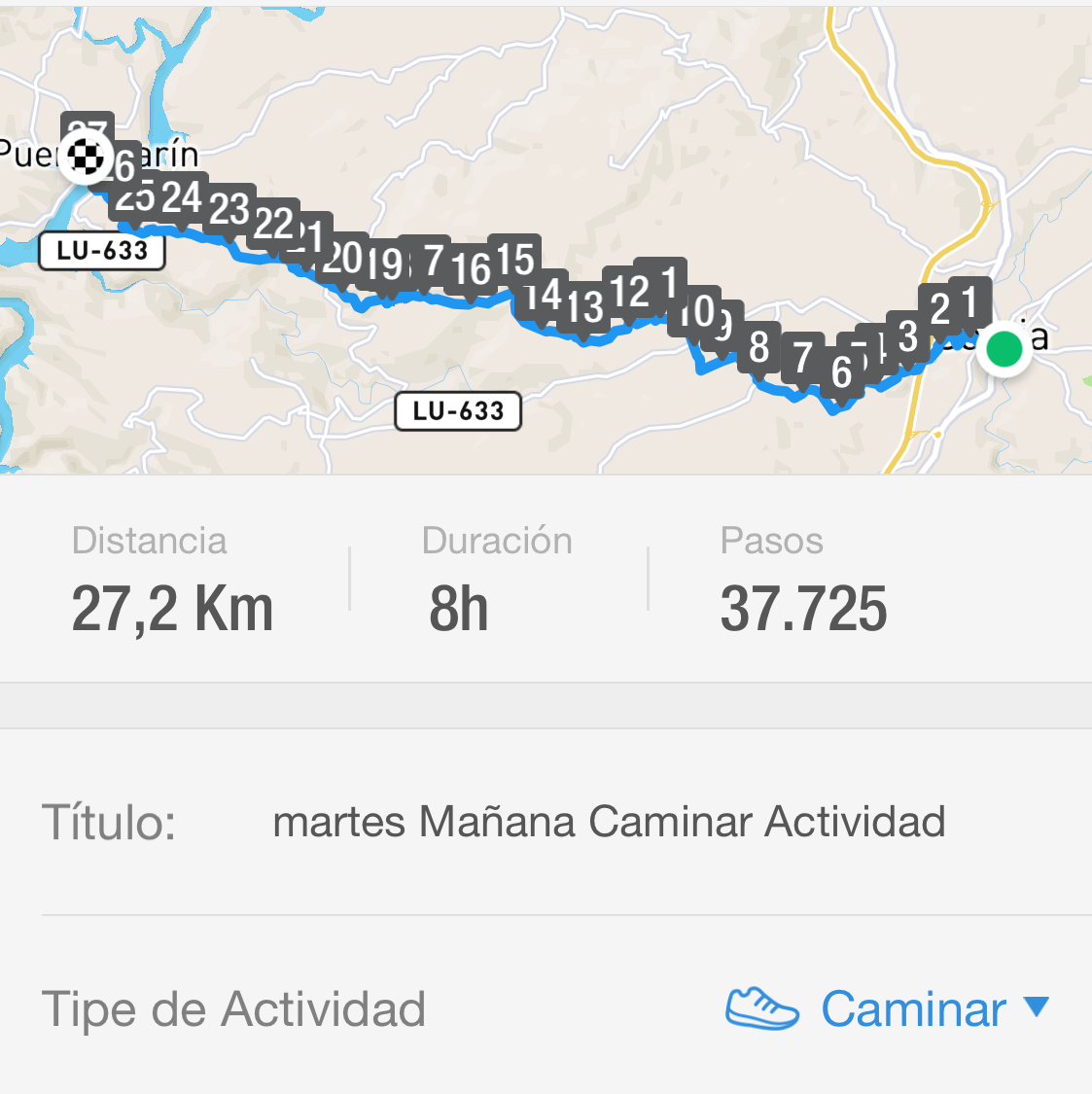Open the Caminar activity type dropdown

[912, 1008]
